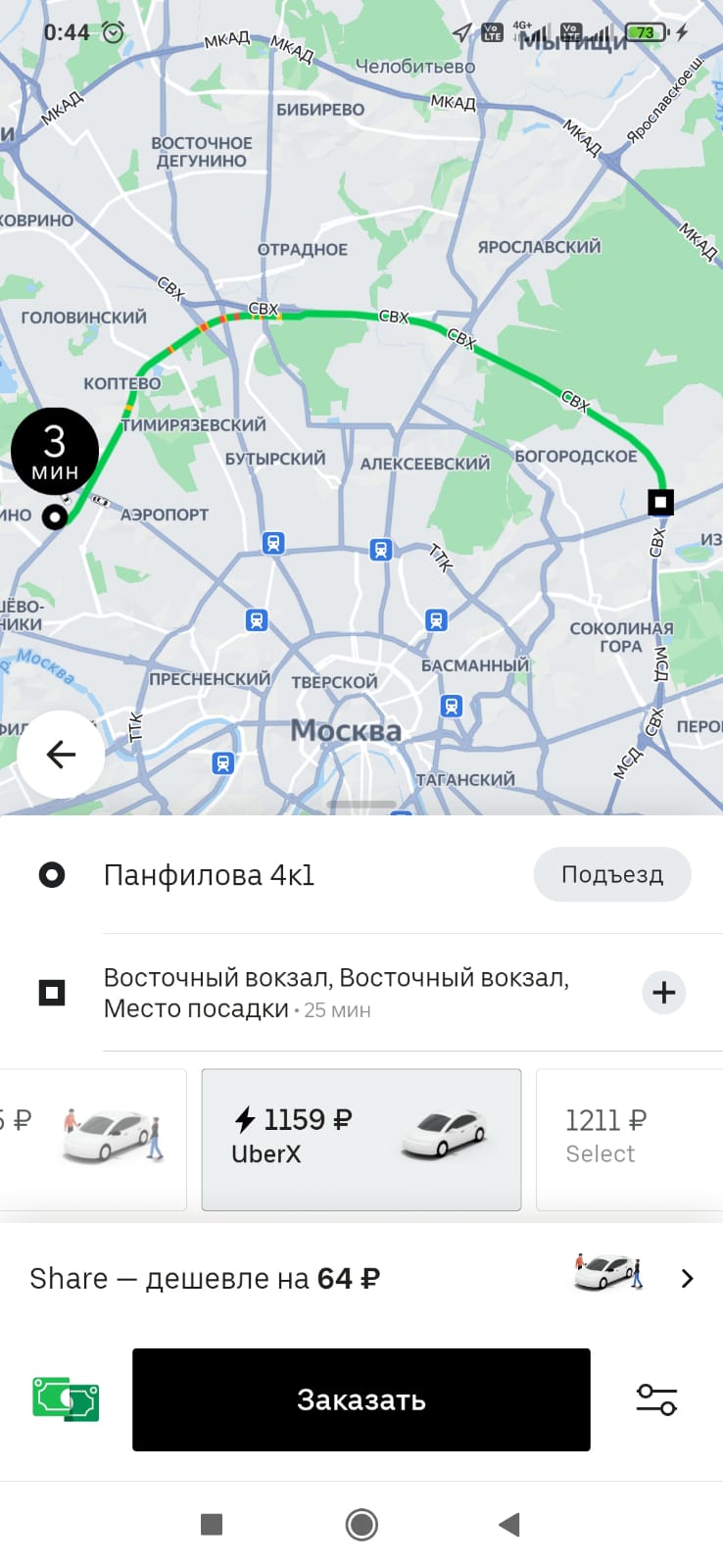The height and width of the screenshot is (1568, 723).
Task: Order the ride with Заказать
Action: pos(361,1399)
